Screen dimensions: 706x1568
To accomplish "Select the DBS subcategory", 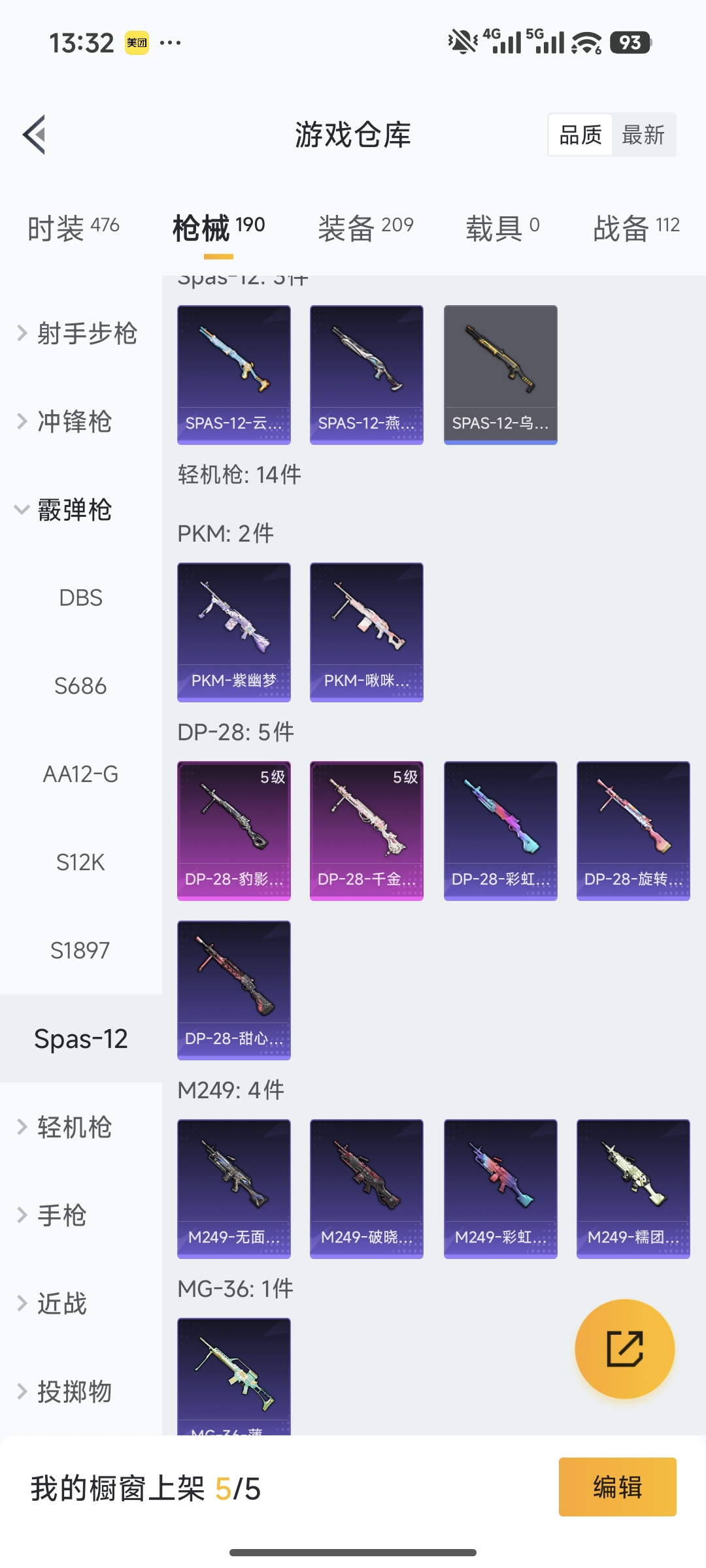I will (82, 596).
